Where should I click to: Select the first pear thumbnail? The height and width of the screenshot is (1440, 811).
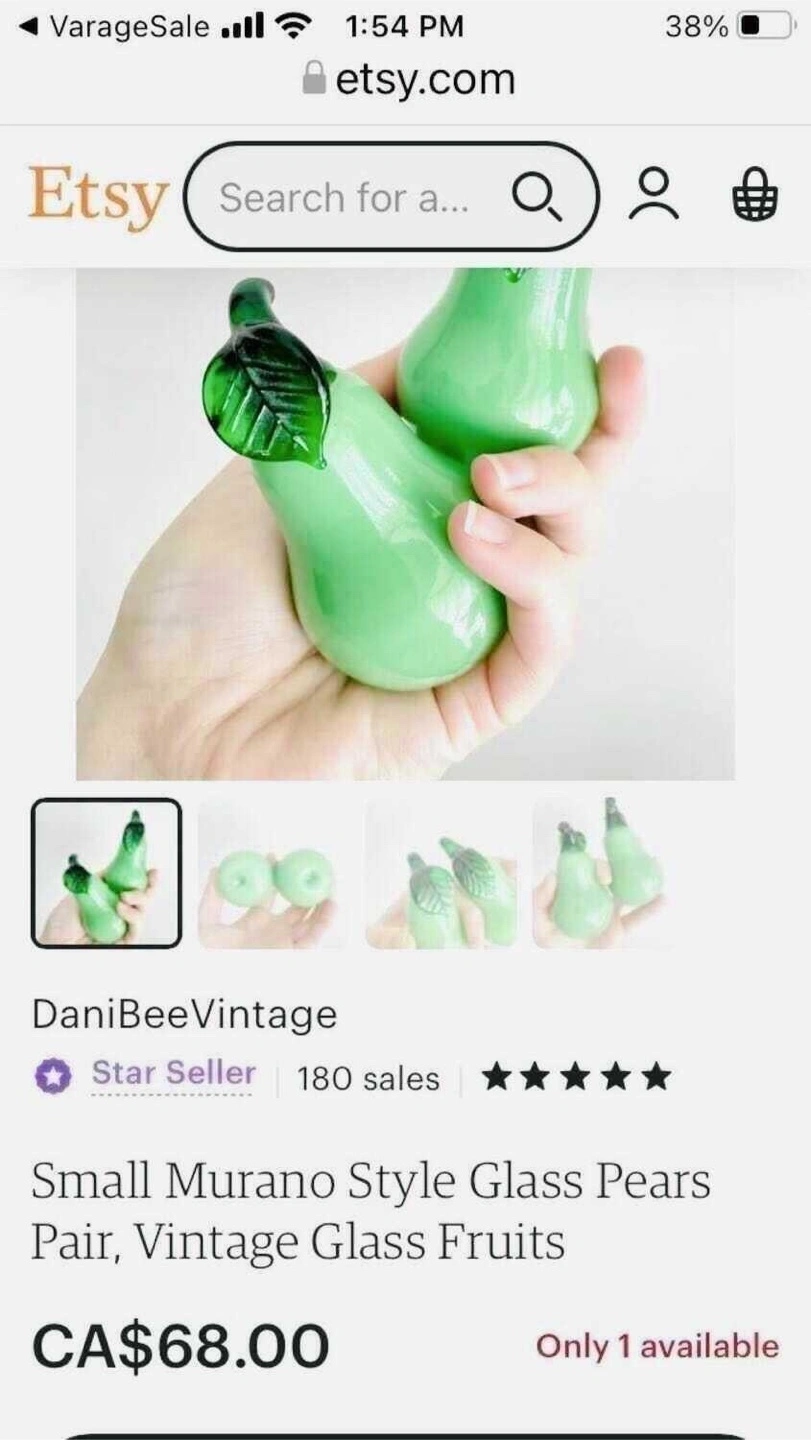pos(106,873)
